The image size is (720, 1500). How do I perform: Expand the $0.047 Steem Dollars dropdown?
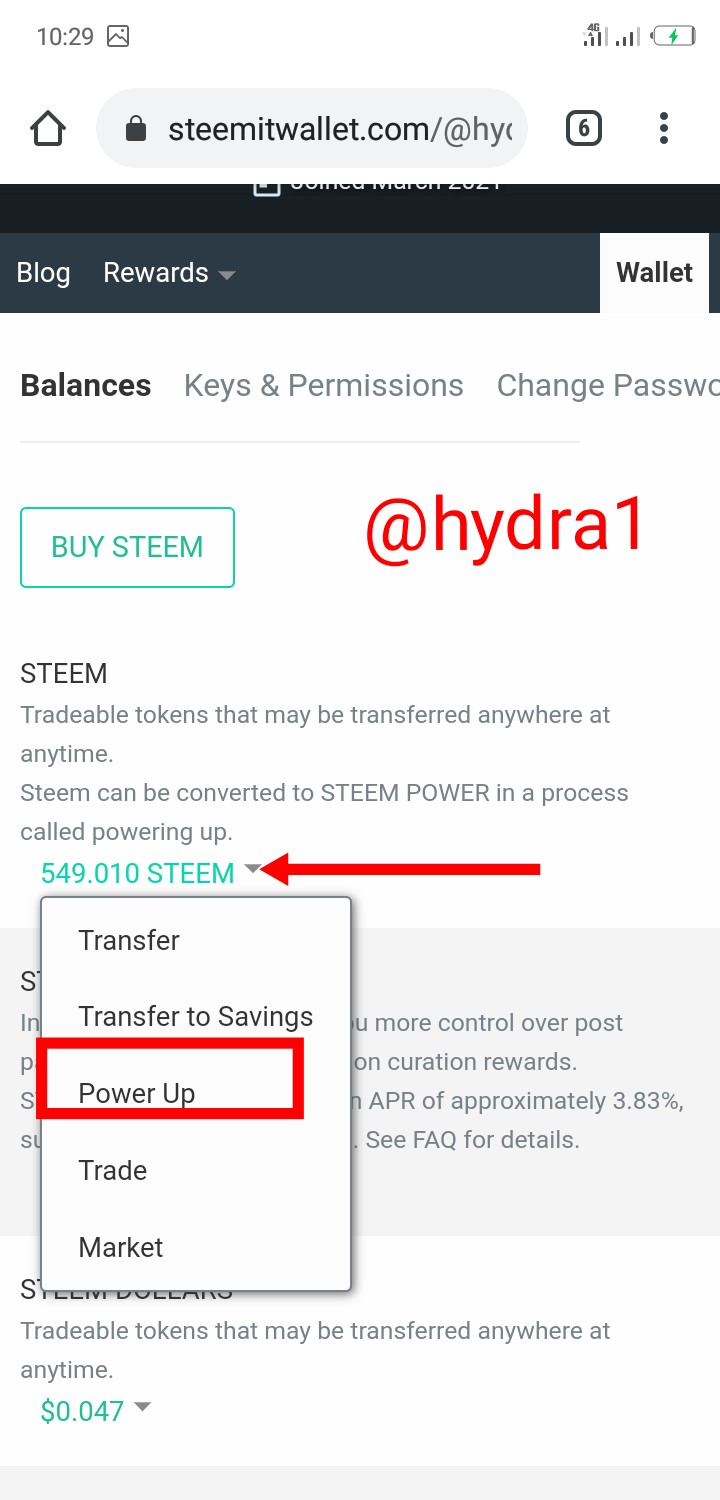95,1411
